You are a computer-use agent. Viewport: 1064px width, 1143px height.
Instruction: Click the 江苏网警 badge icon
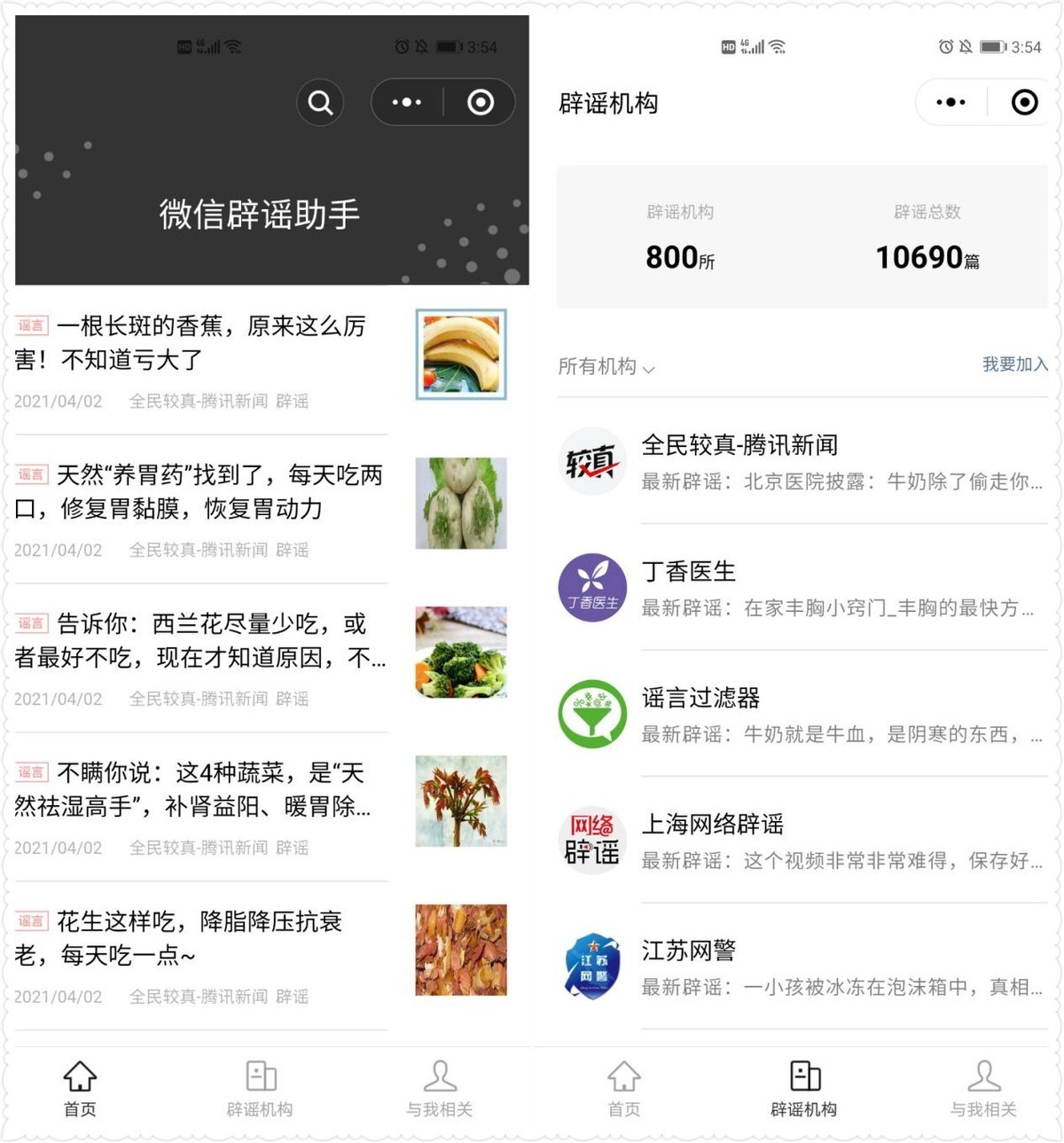click(x=592, y=967)
